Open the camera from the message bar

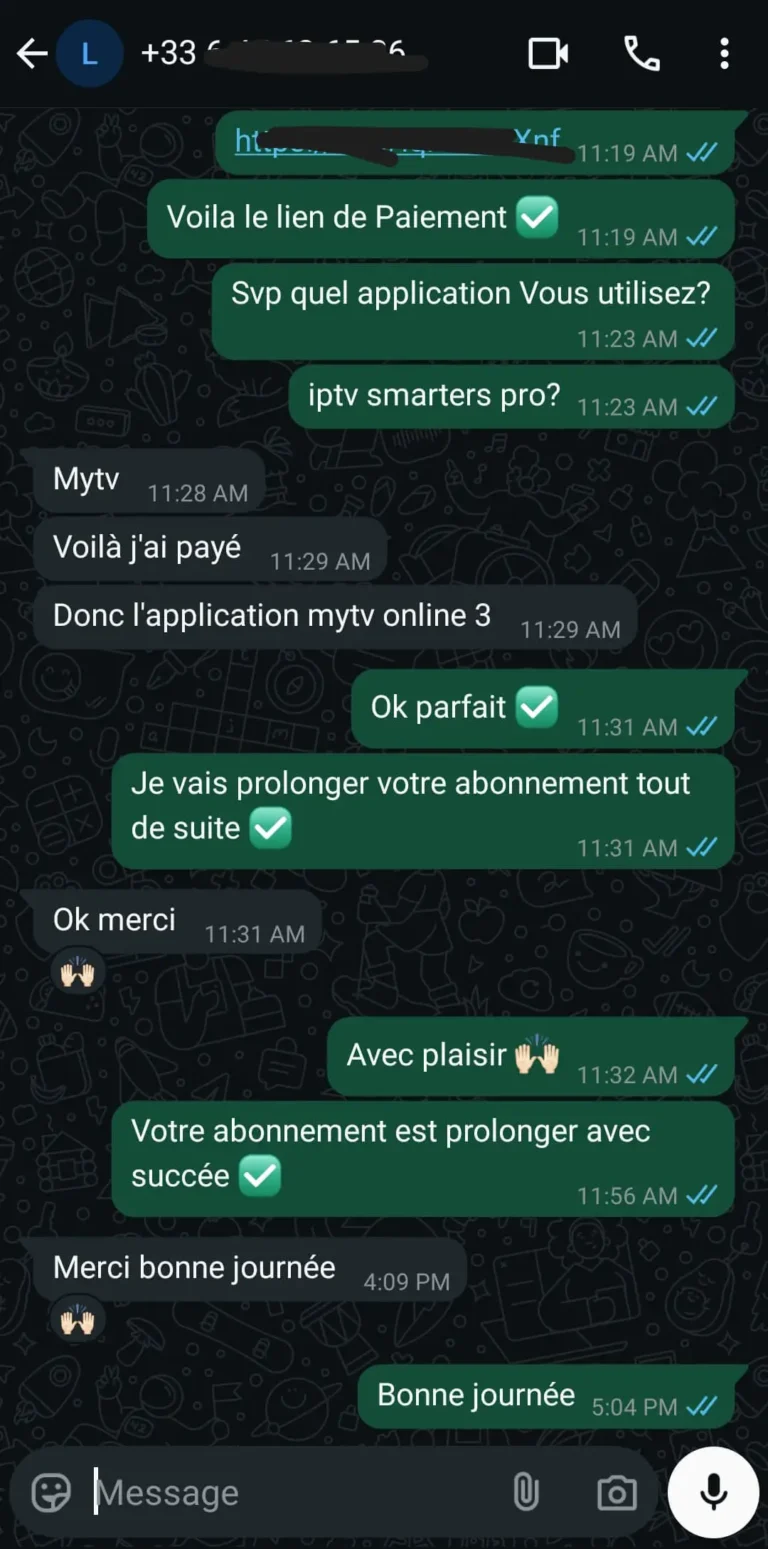click(x=616, y=1491)
